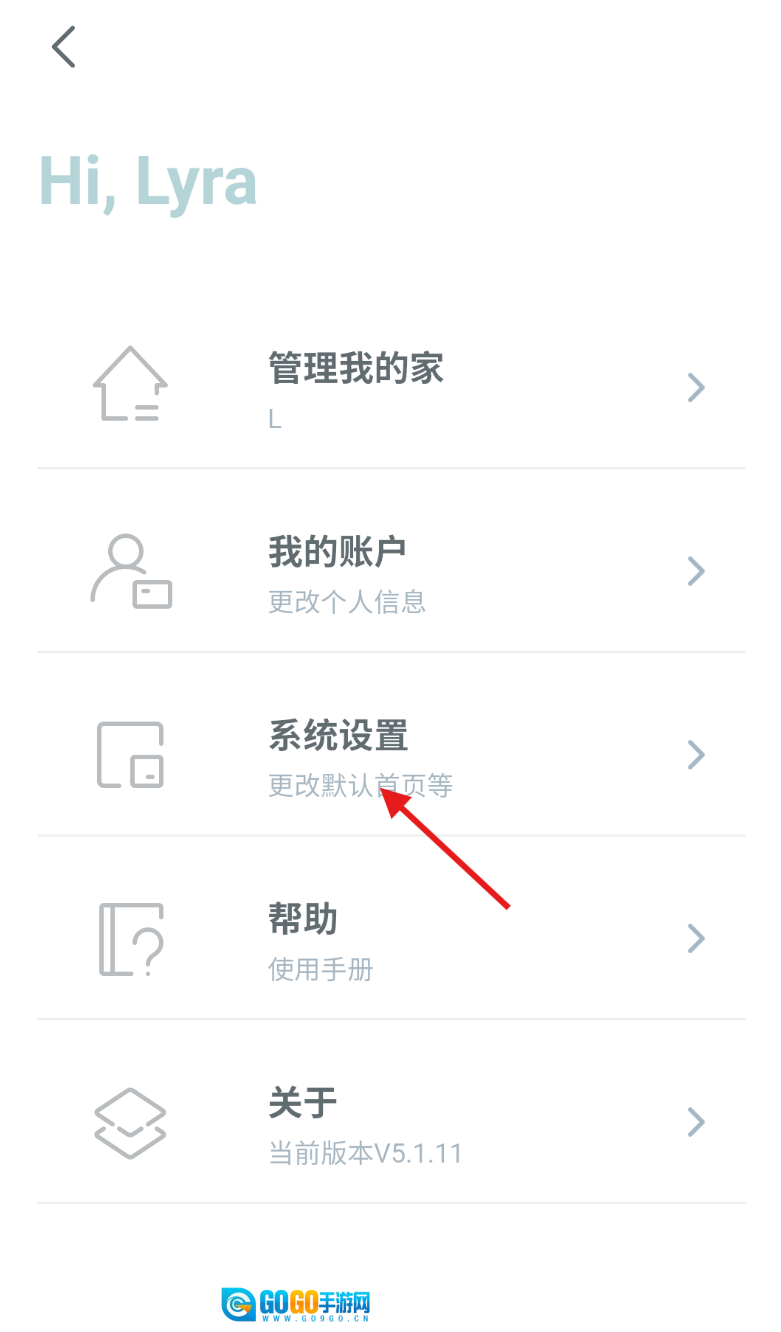Open 系统设置 row
Image resolution: width=781 pixels, height=1332 pixels.
coord(390,754)
